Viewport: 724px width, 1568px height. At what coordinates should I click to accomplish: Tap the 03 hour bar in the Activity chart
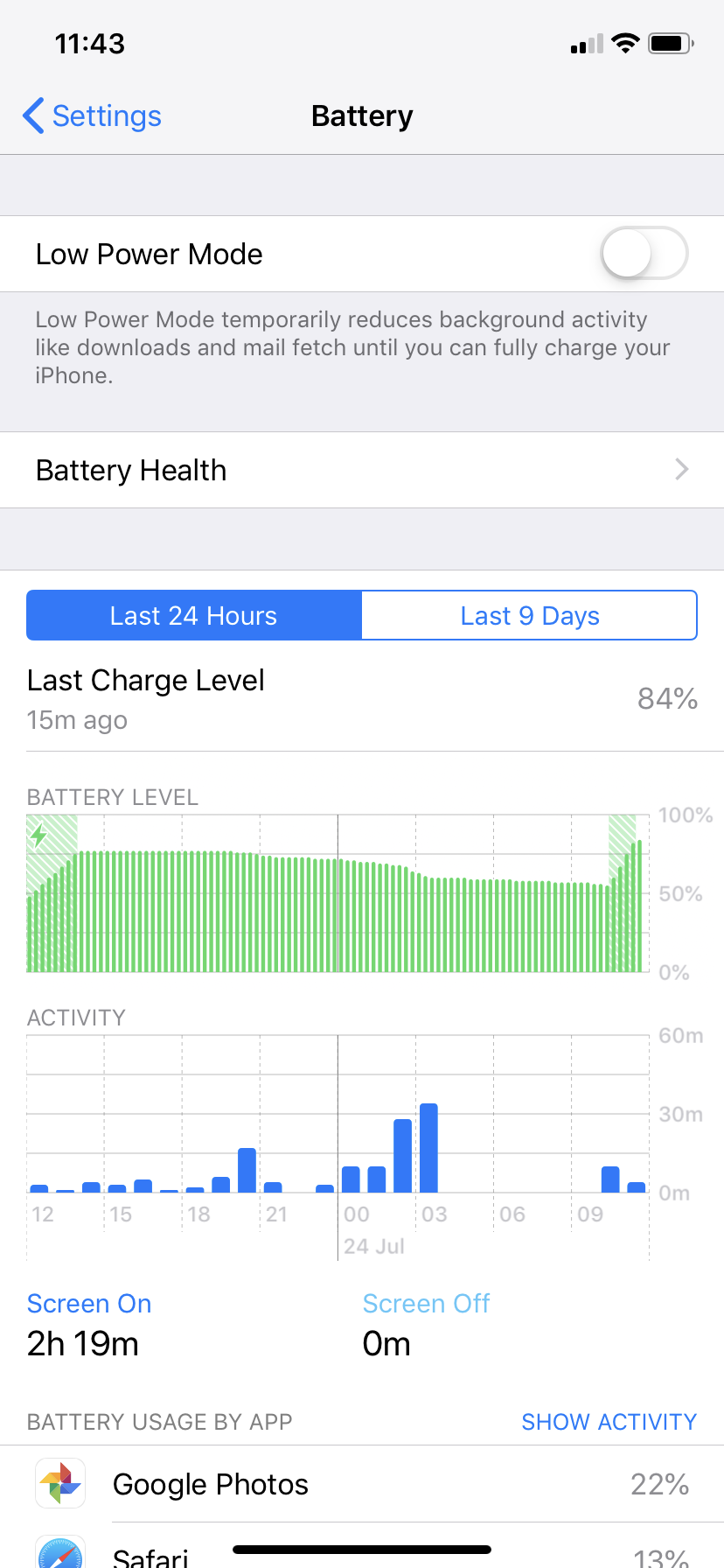click(428, 1148)
